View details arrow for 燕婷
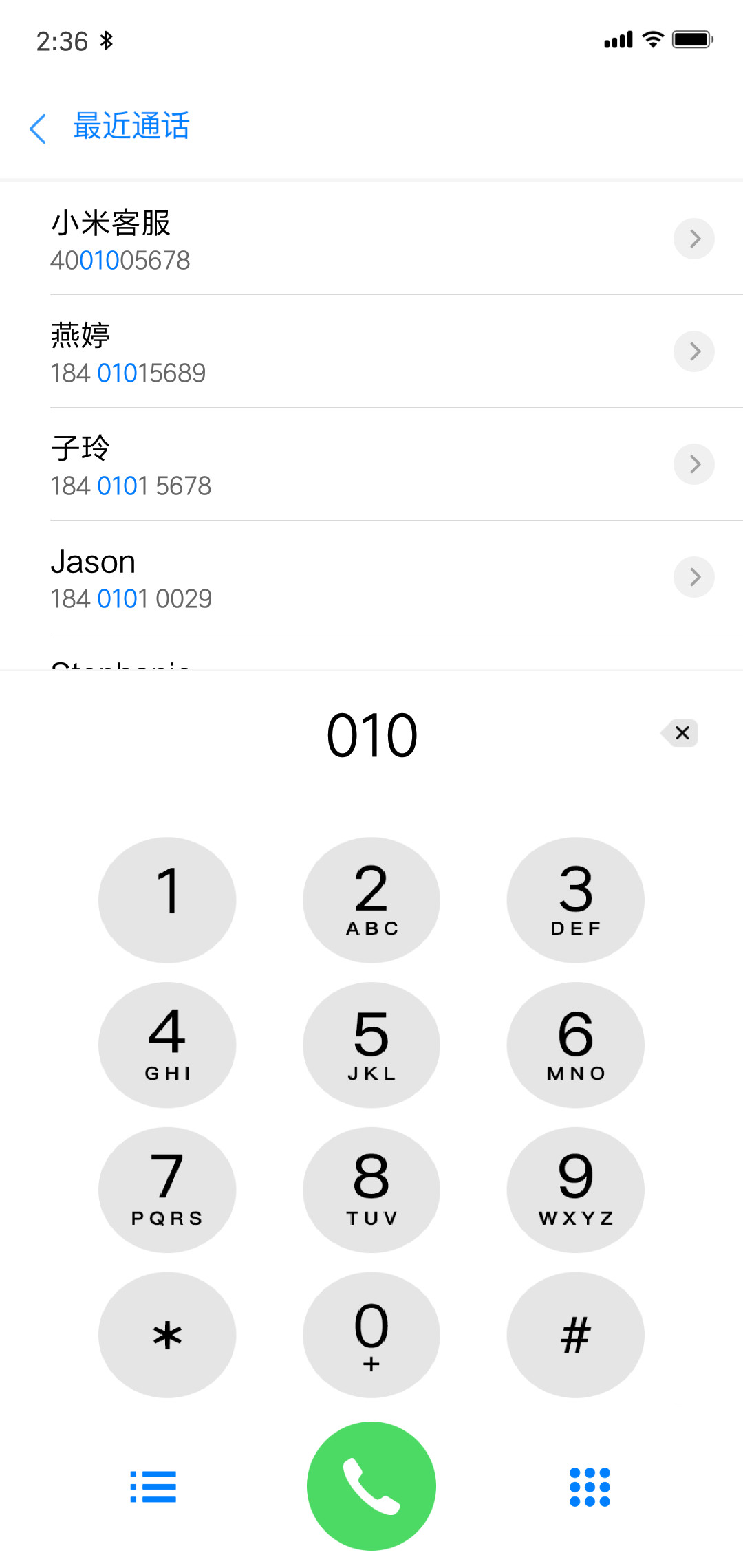Image resolution: width=743 pixels, height=1568 pixels. (x=694, y=351)
